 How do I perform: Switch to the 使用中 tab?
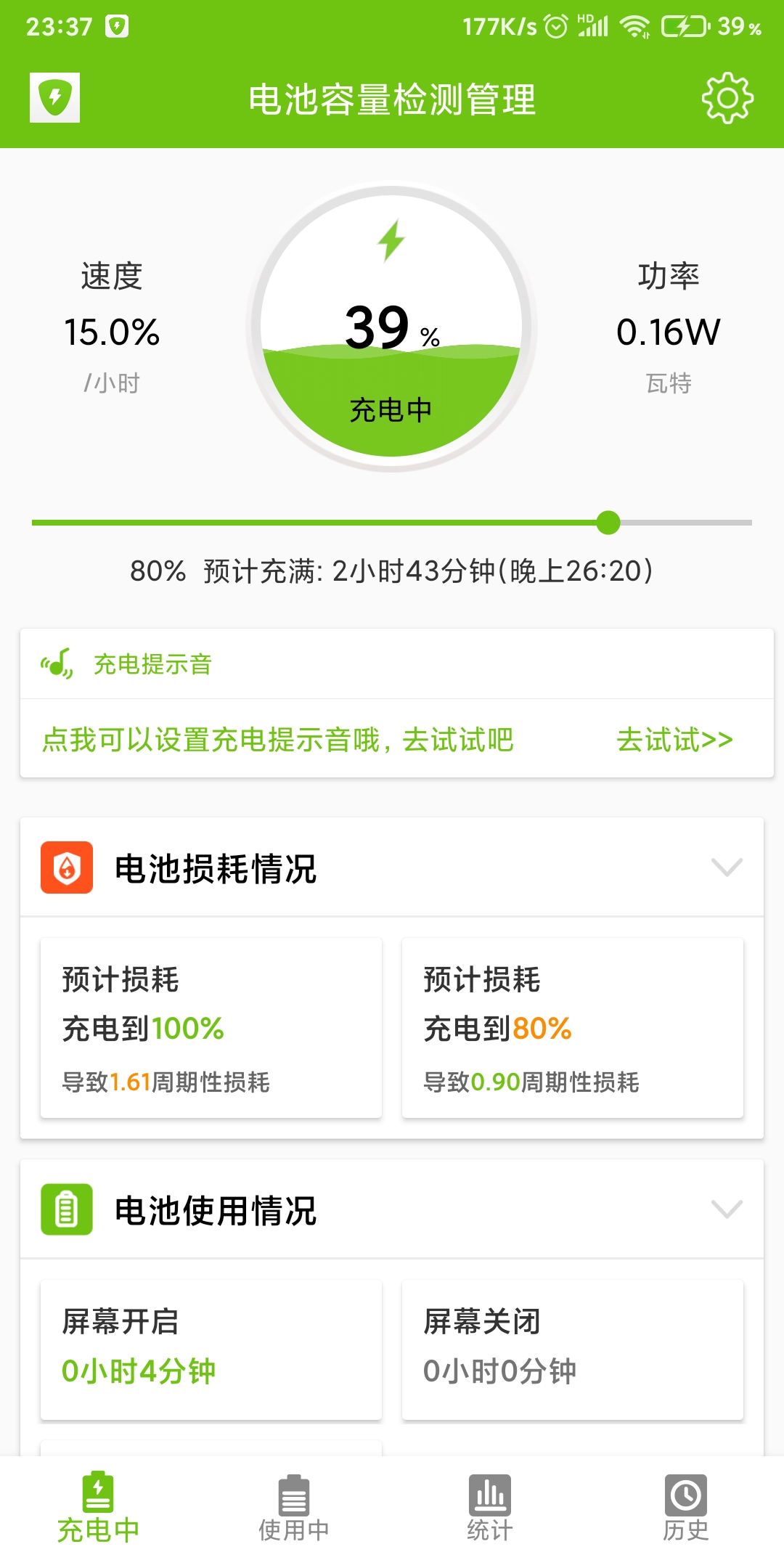tap(294, 1508)
